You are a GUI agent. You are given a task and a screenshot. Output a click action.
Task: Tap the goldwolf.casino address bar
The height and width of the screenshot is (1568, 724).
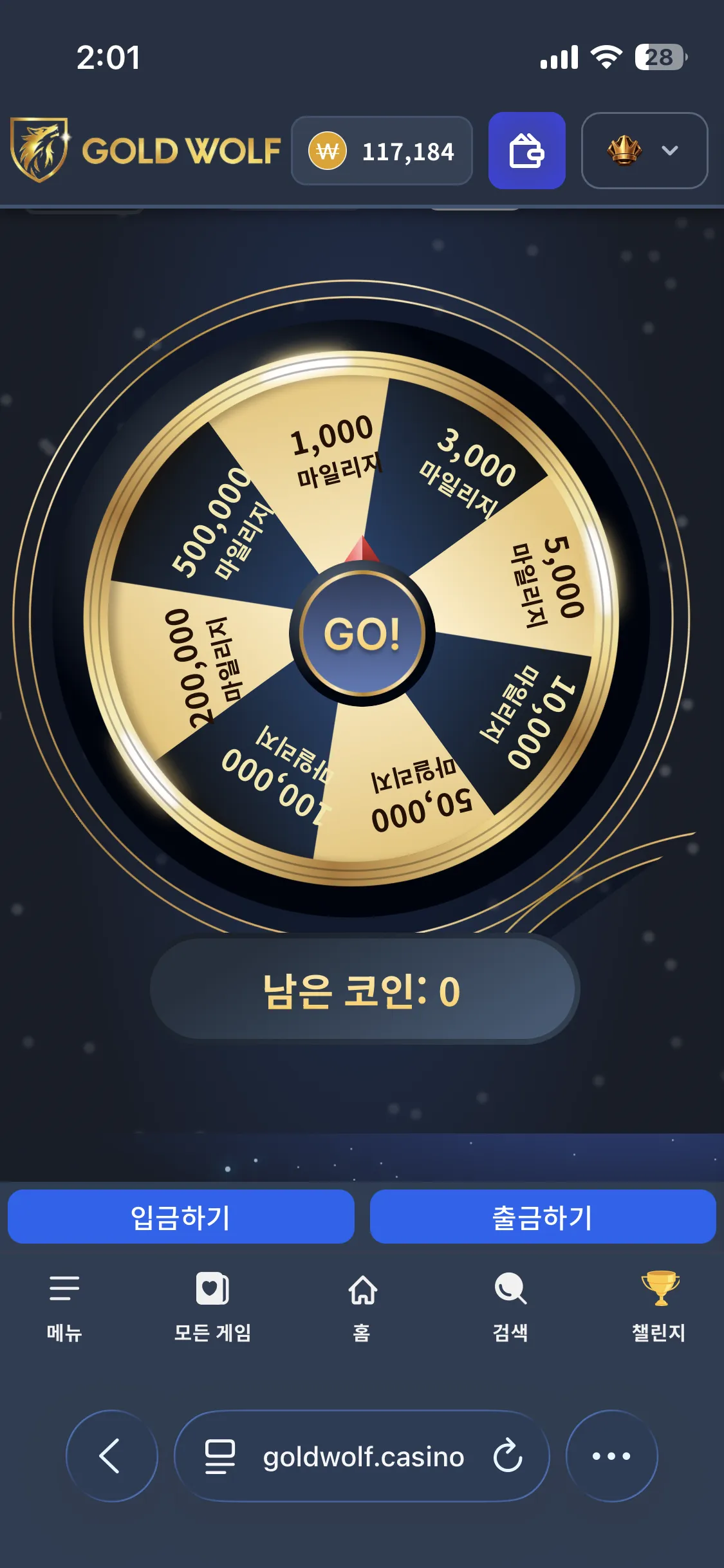tap(362, 1456)
